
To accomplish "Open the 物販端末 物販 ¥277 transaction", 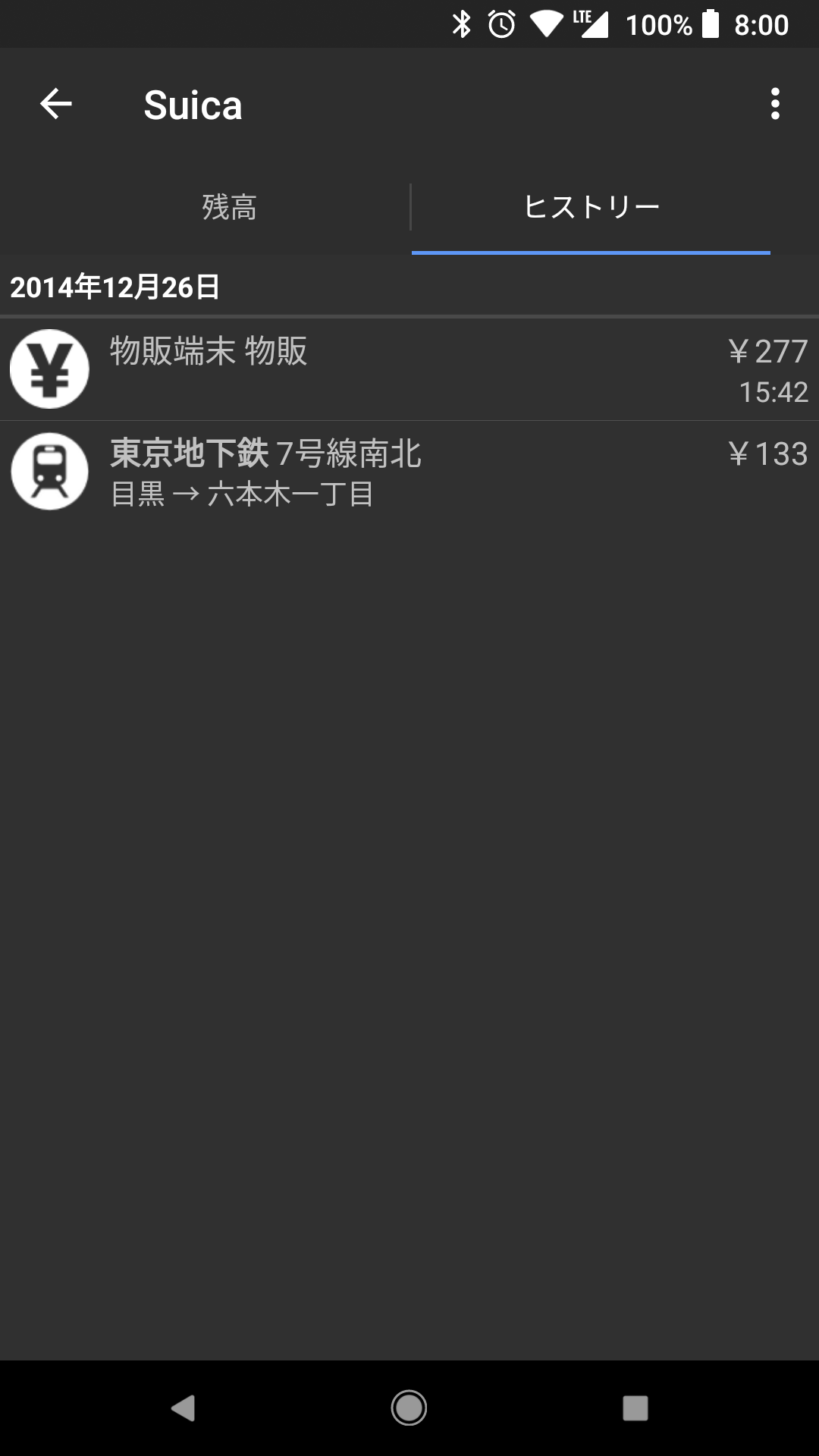I will (409, 369).
